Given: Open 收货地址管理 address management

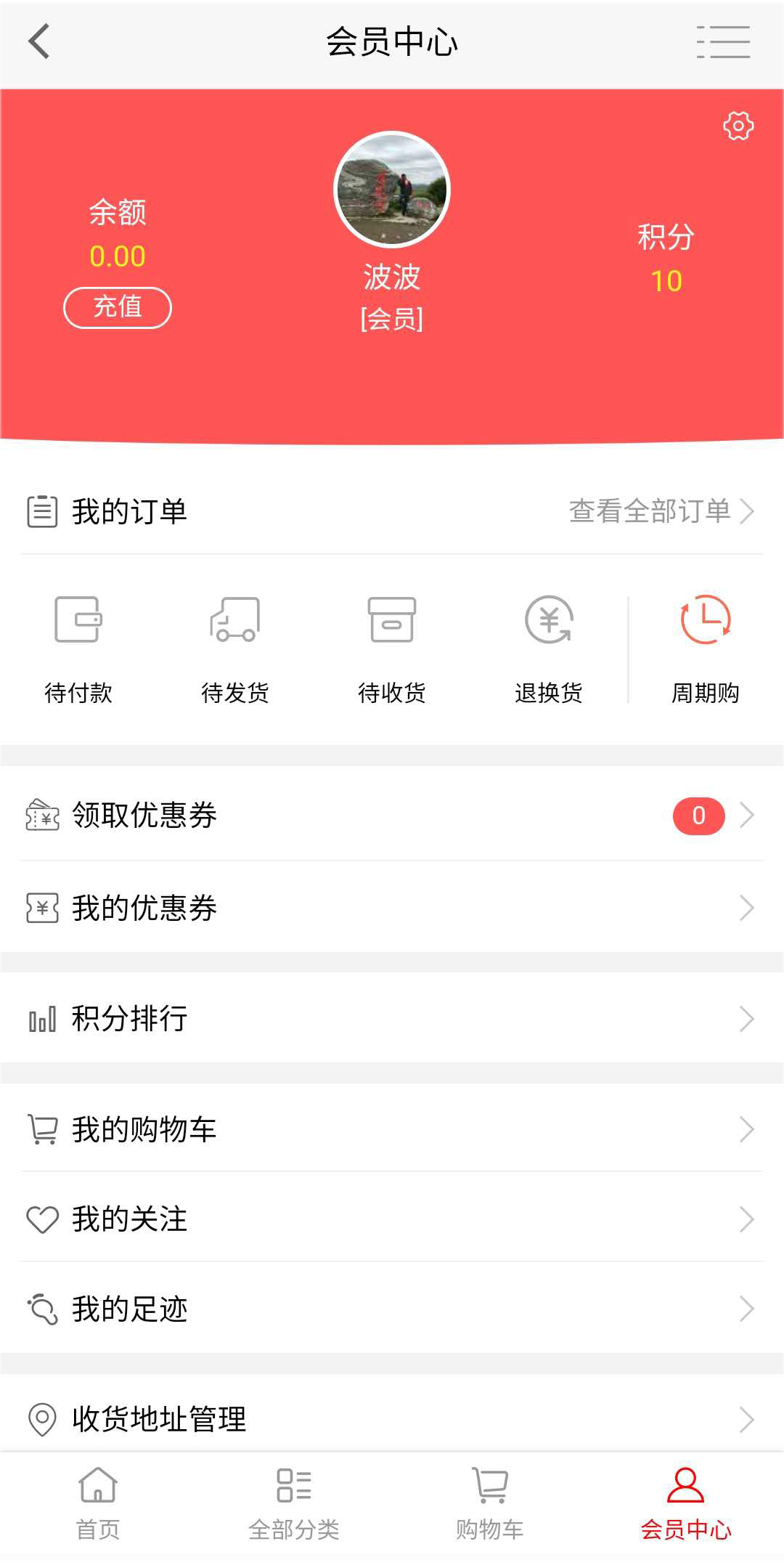Looking at the screenshot, I should (392, 1418).
